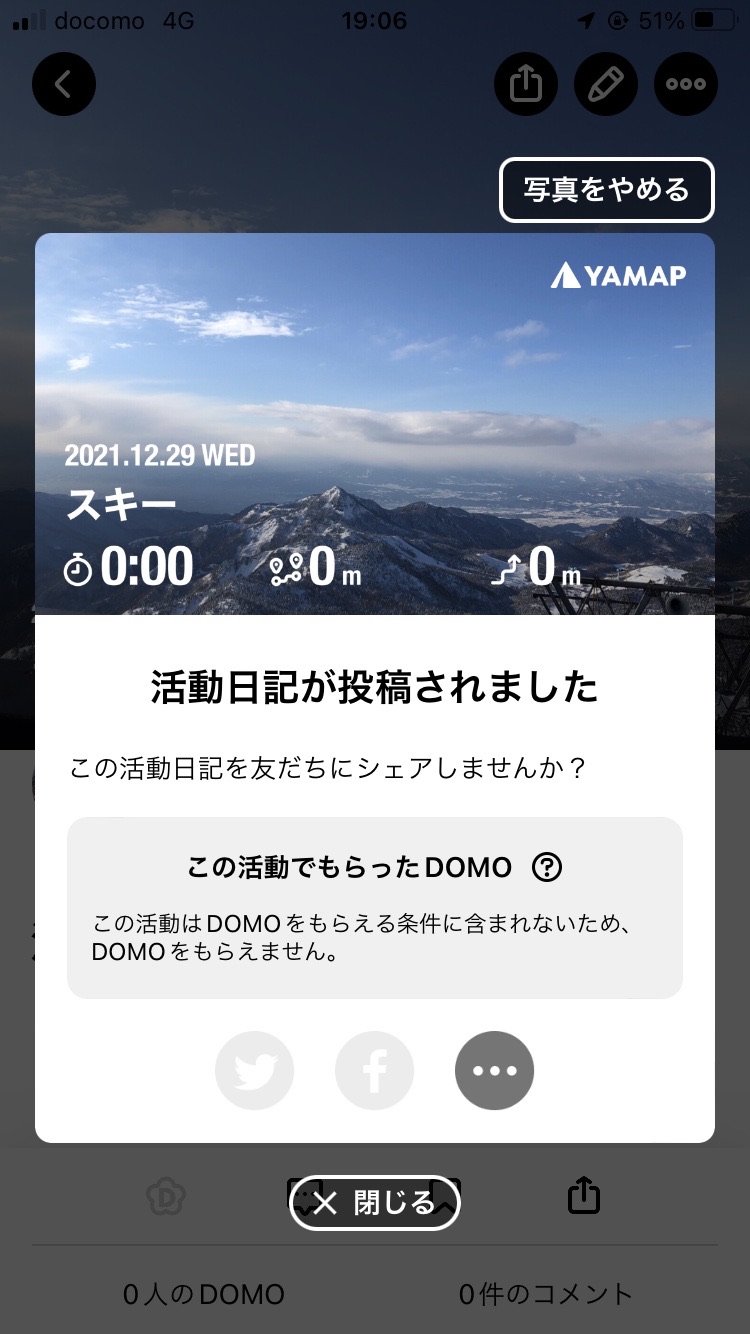The image size is (750, 1334).
Task: Open the DOMO help question mark
Action: (x=546, y=868)
